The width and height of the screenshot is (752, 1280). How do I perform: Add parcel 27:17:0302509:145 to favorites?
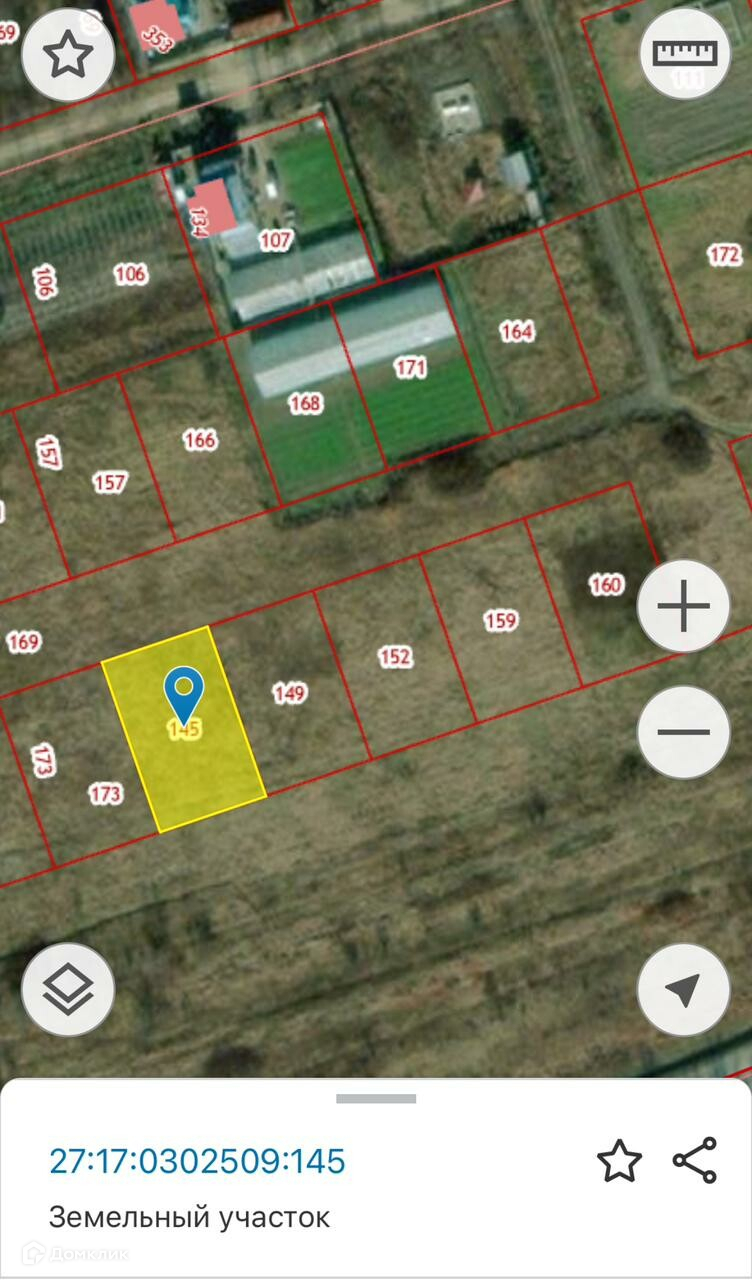coord(619,1161)
